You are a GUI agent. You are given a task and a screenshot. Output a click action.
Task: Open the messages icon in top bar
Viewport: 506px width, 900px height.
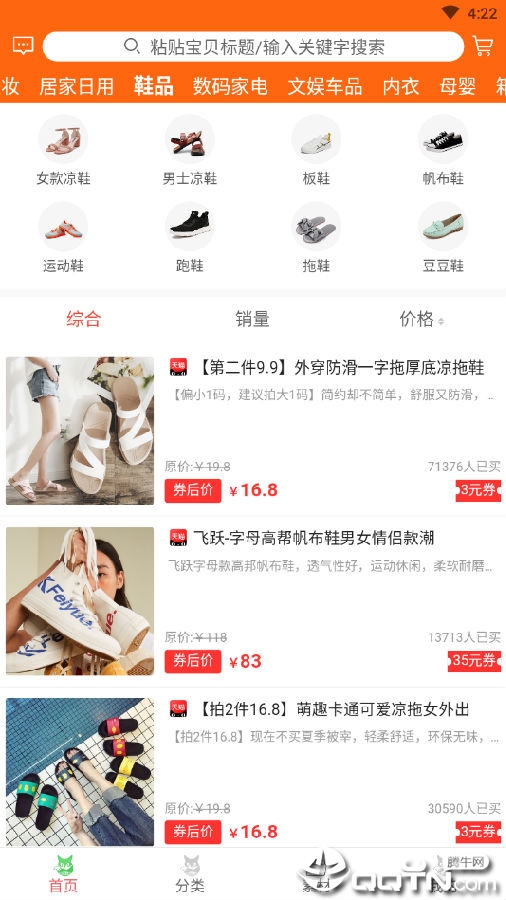point(23,45)
